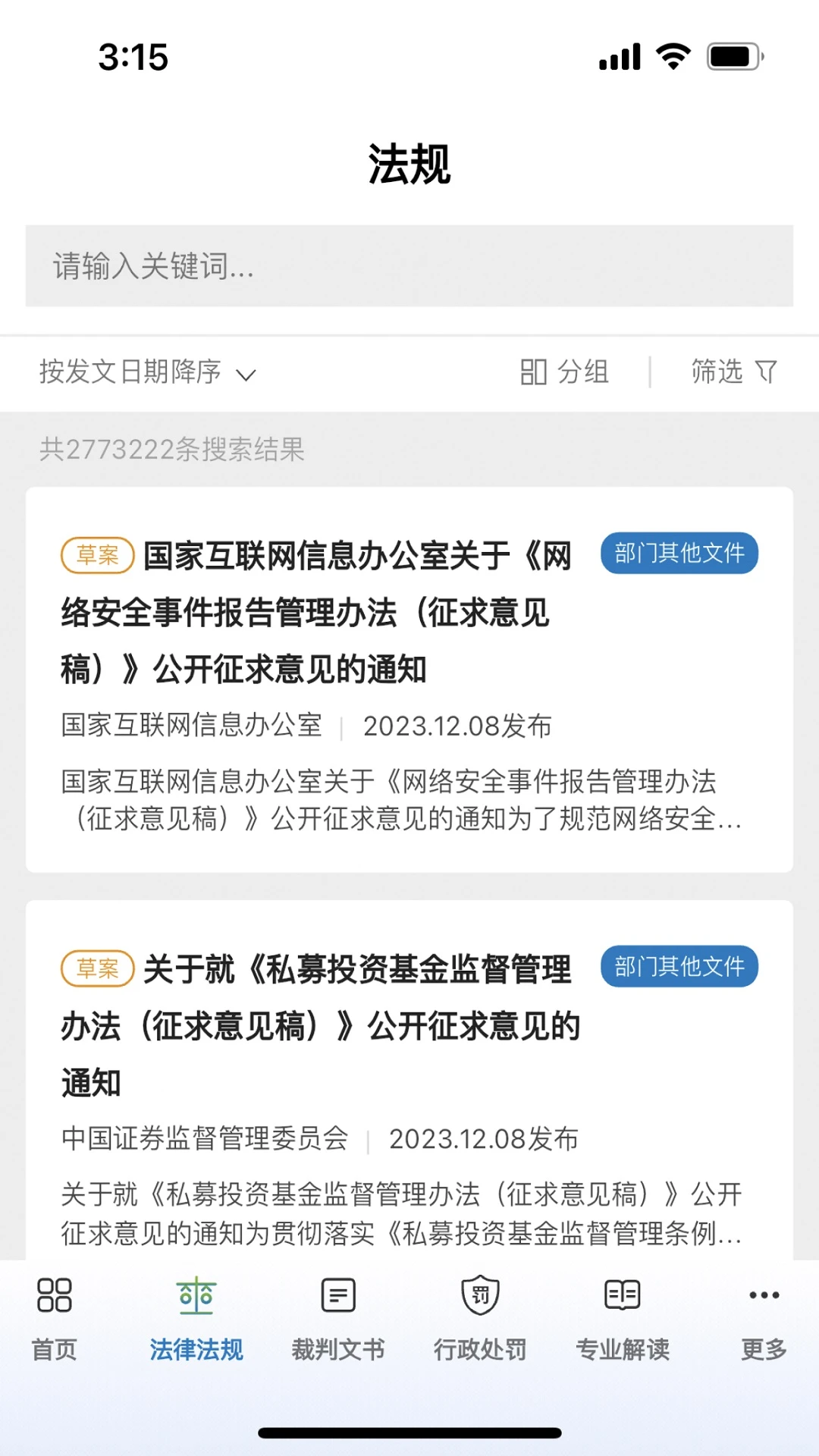Select the 法律法规 scales icon
The height and width of the screenshot is (1456, 819).
[x=196, y=1295]
